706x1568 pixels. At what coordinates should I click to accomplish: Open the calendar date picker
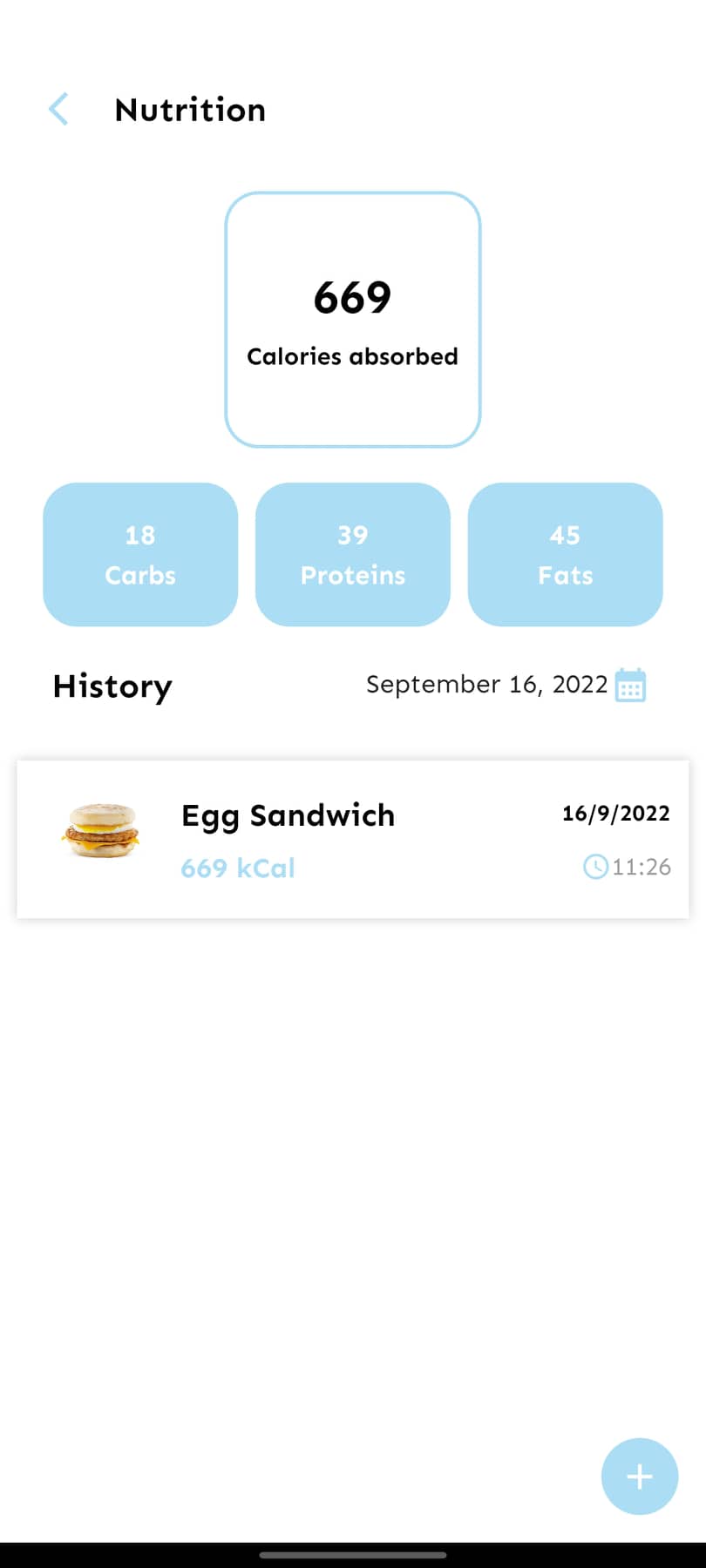[630, 686]
